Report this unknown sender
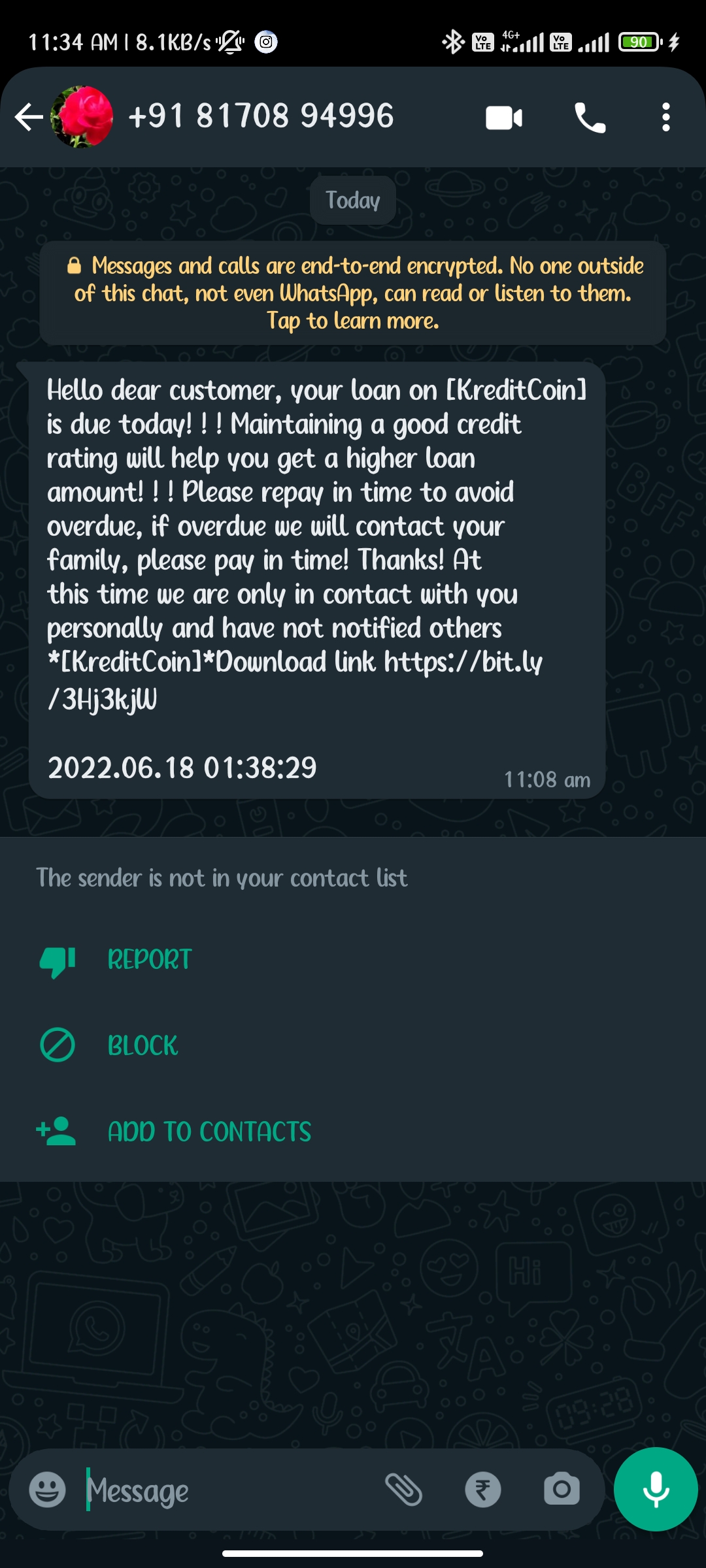 pos(150,960)
